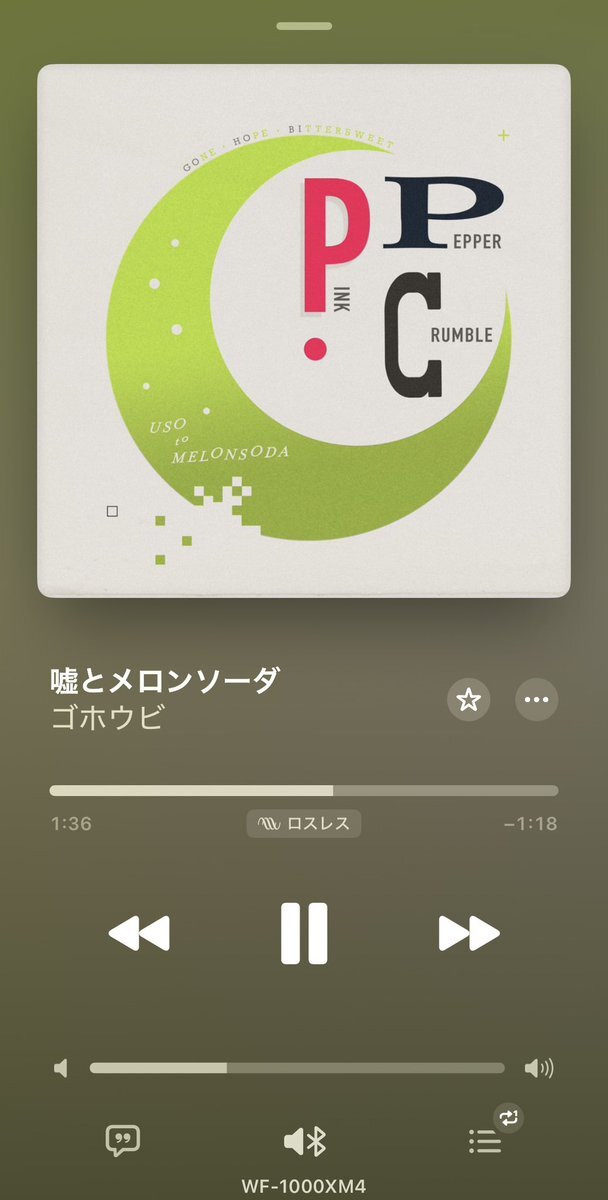Tap the artist name ゴホウビ
Viewport: 608px width, 1200px height.
107,718
